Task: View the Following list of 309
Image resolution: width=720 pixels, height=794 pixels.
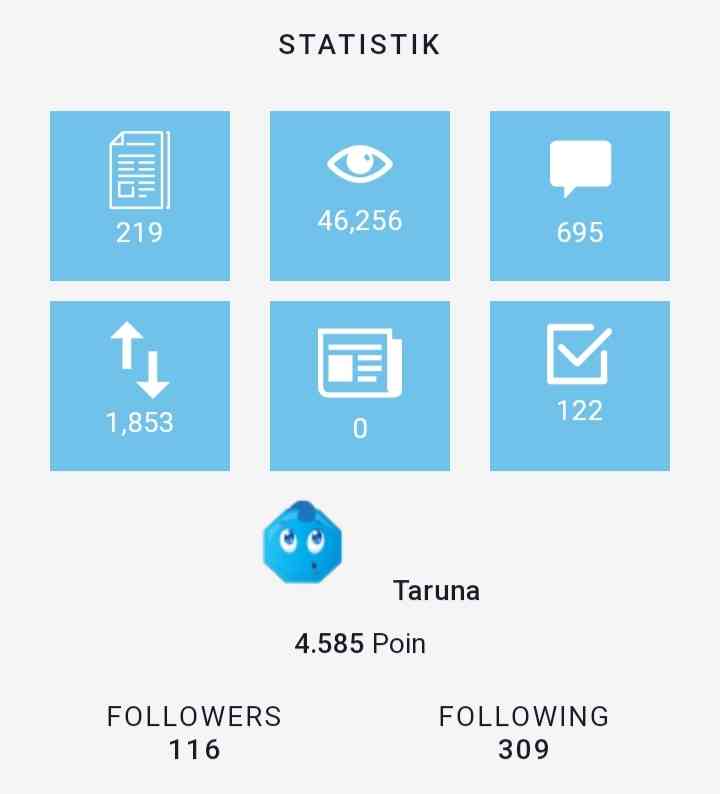Action: tap(524, 733)
